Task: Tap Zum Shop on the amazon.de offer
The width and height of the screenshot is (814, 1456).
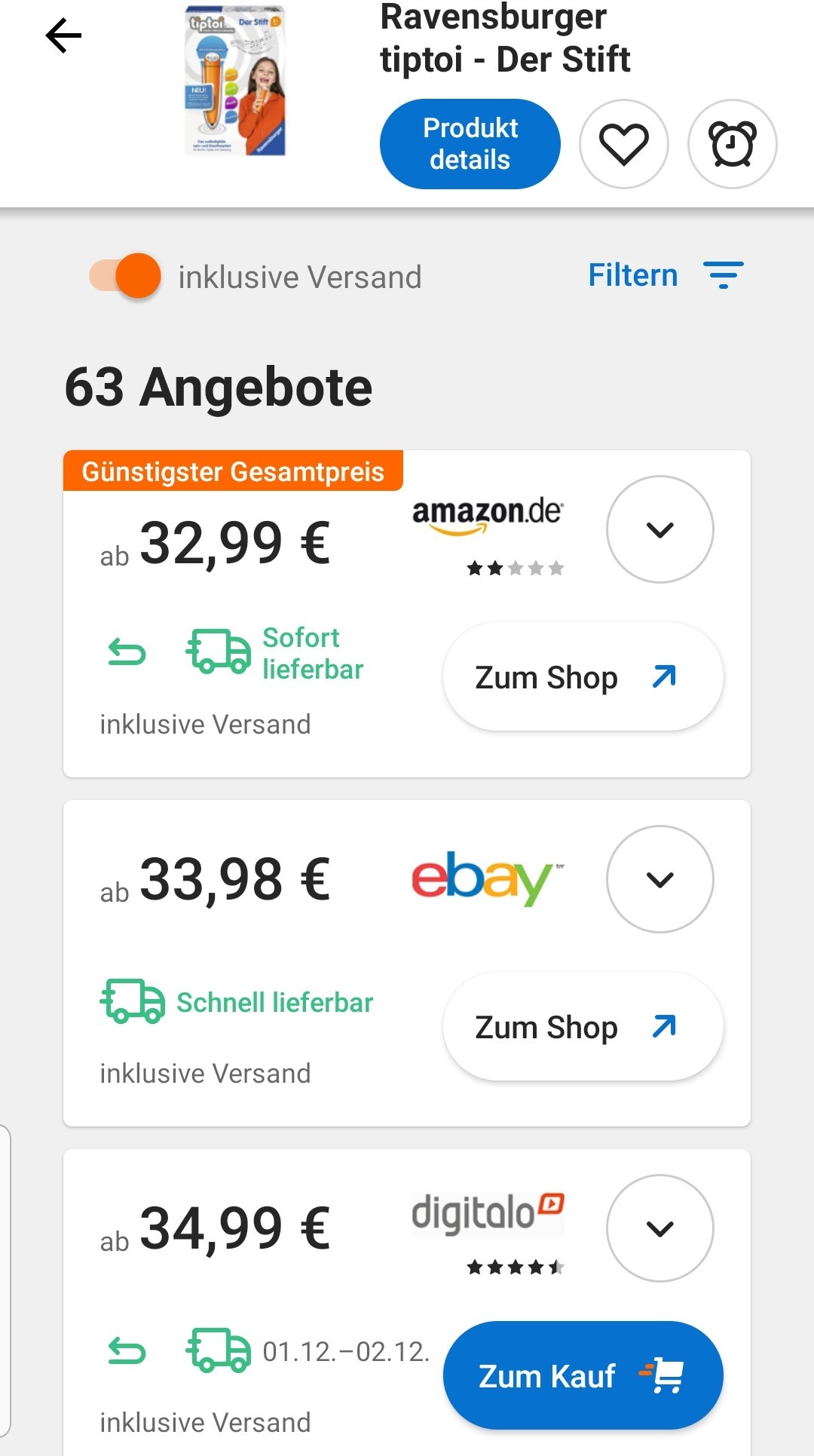Action: tap(583, 677)
